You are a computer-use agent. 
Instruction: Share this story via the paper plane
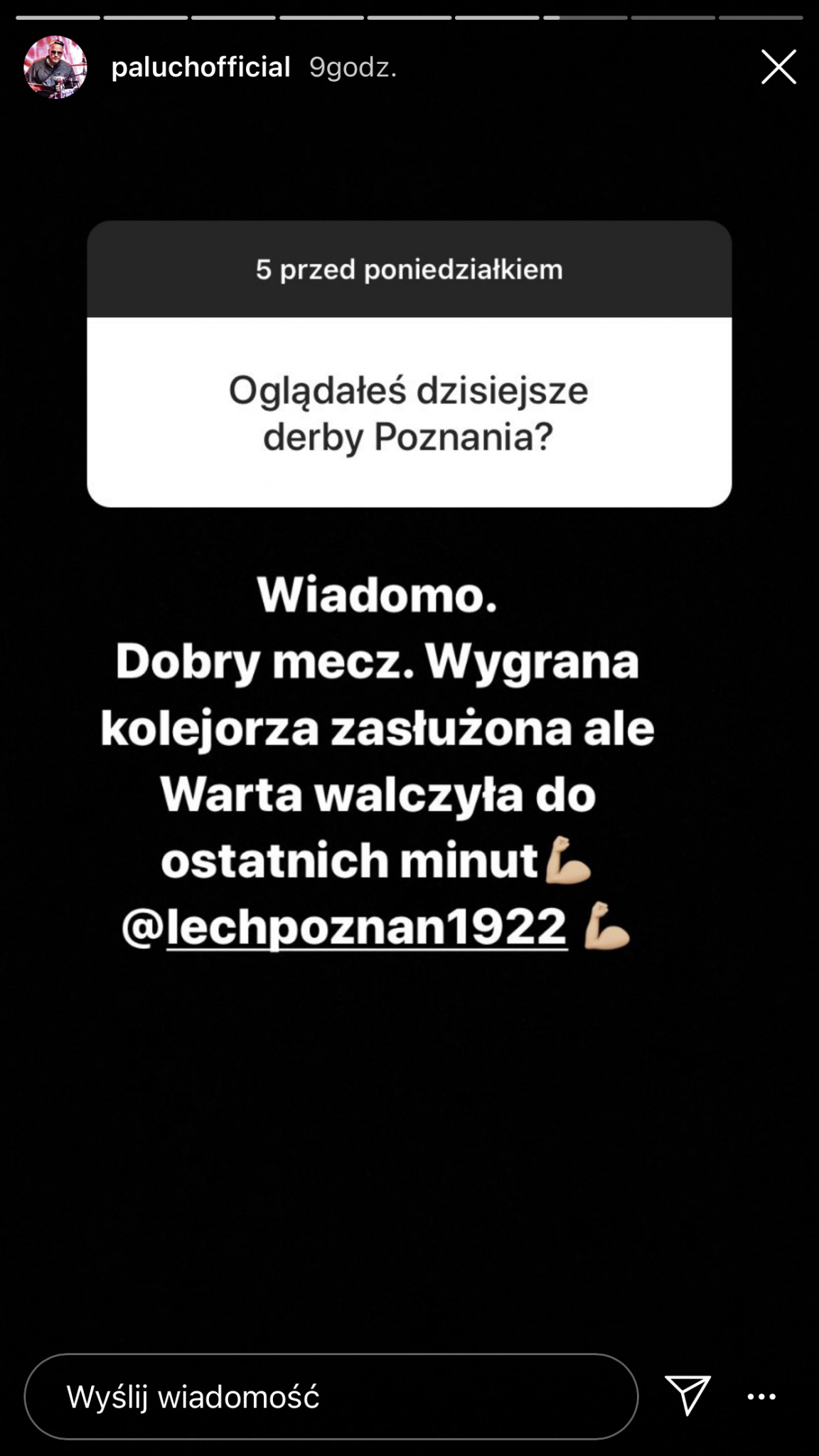[687, 1395]
